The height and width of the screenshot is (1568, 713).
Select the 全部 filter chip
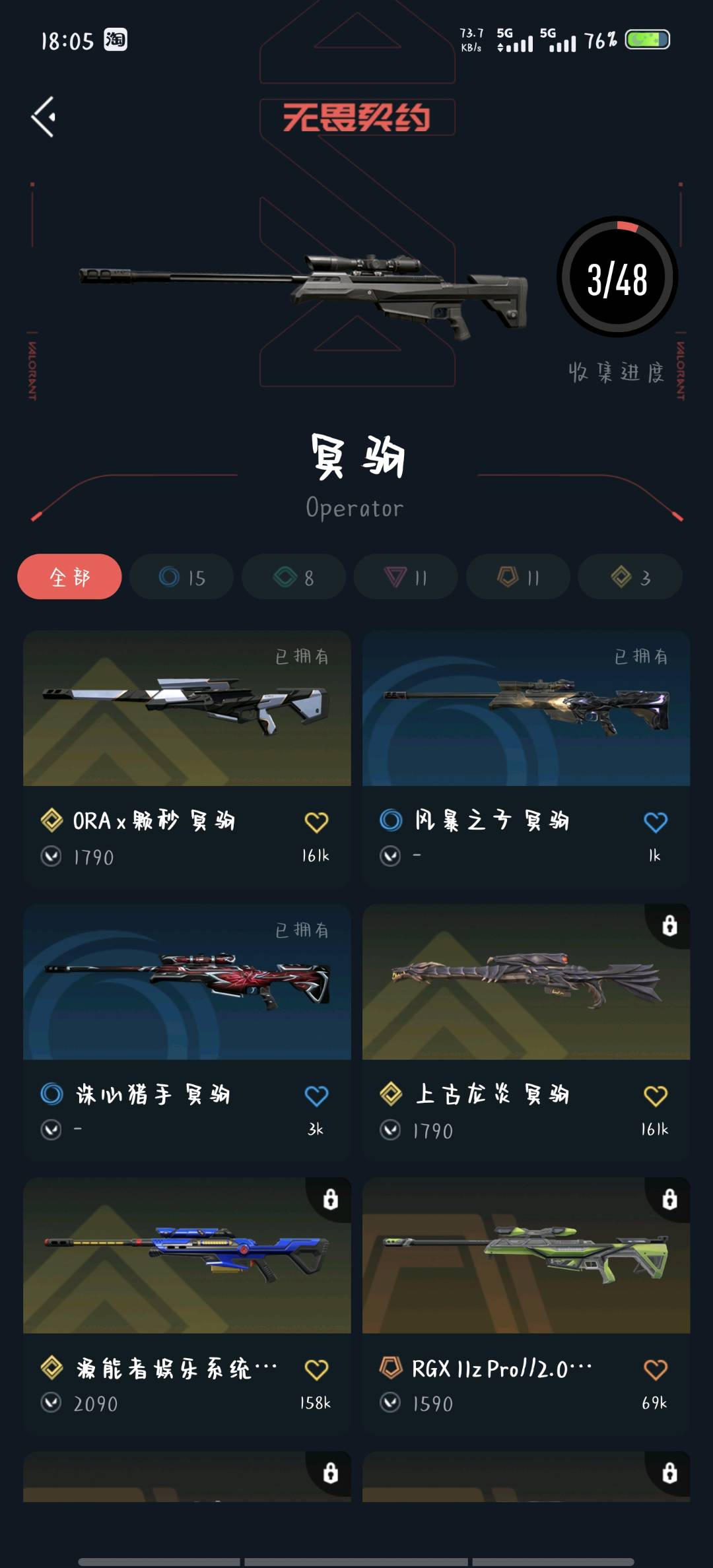pyautogui.click(x=69, y=577)
